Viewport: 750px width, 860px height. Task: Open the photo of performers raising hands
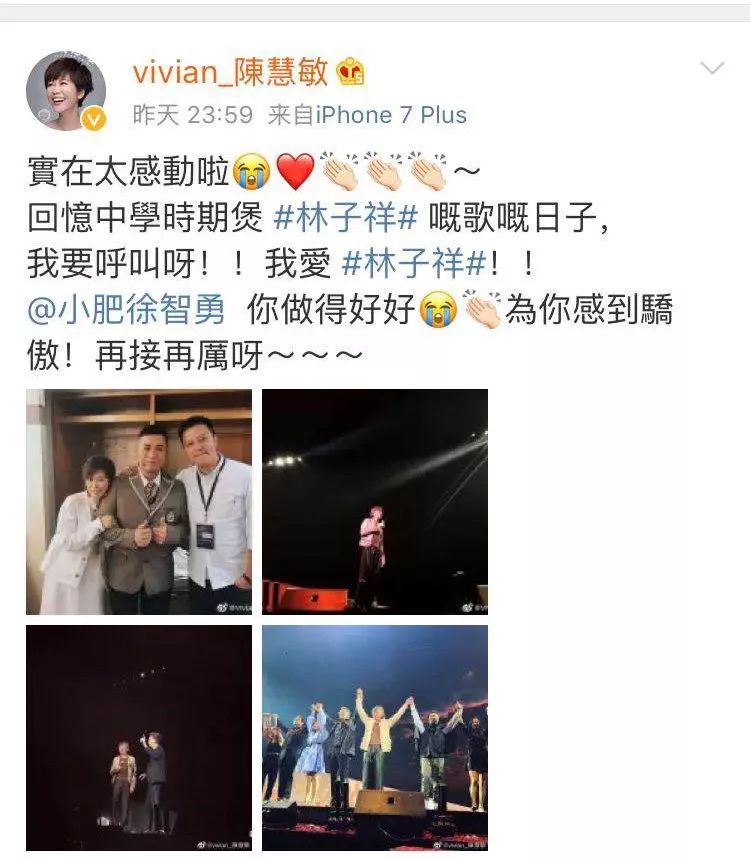coord(375,738)
